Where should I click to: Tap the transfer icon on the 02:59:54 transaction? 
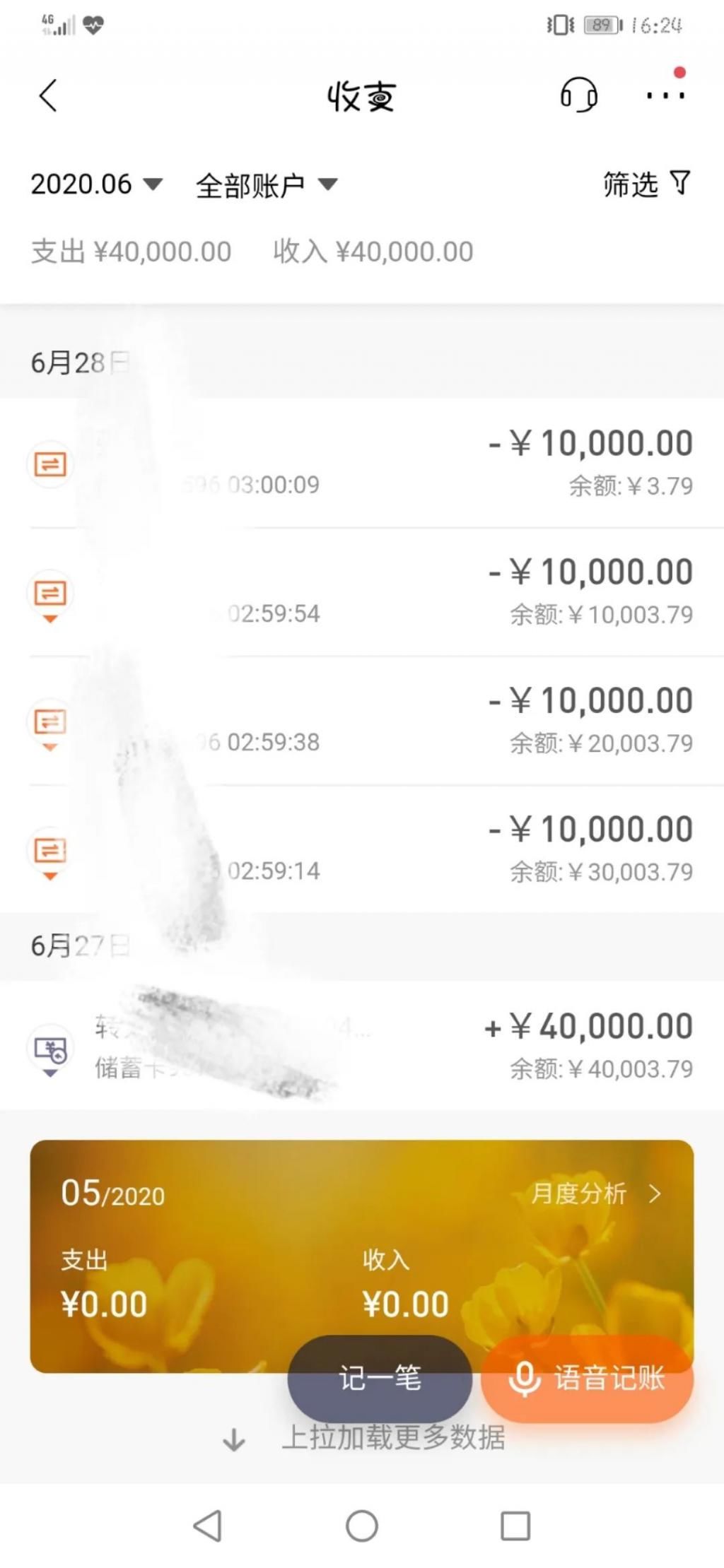(49, 594)
